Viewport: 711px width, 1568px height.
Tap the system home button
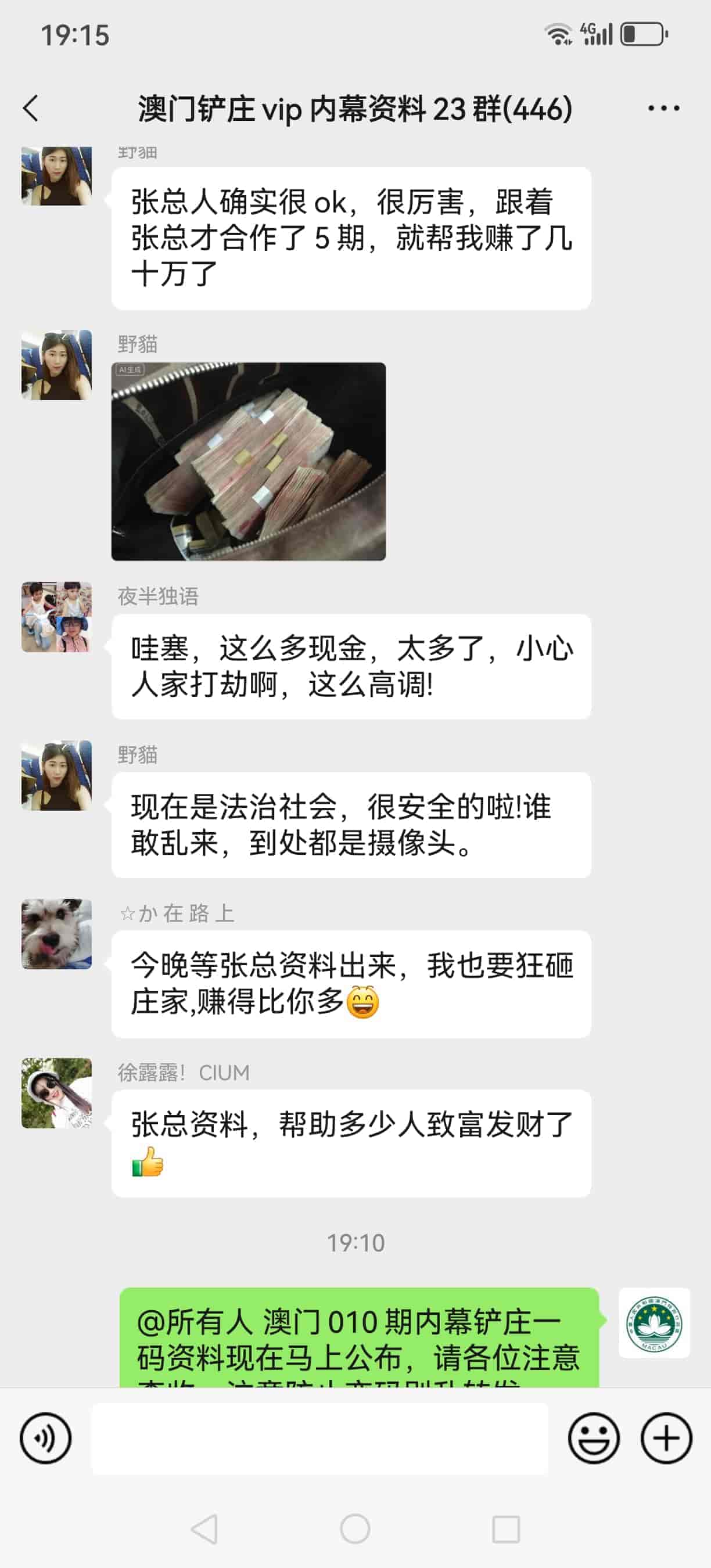(x=355, y=1529)
